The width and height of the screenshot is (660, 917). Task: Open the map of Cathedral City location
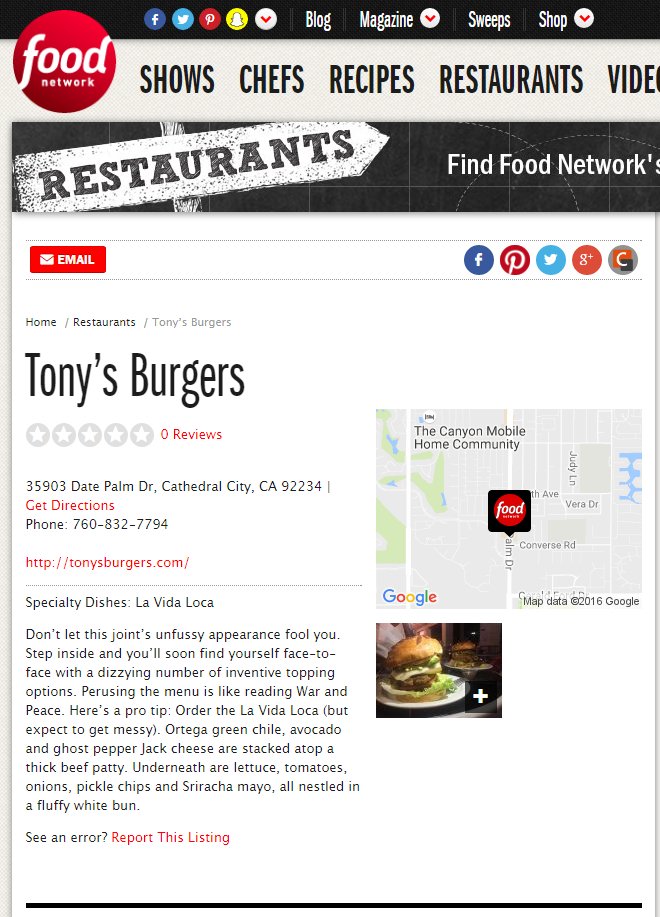tap(509, 508)
